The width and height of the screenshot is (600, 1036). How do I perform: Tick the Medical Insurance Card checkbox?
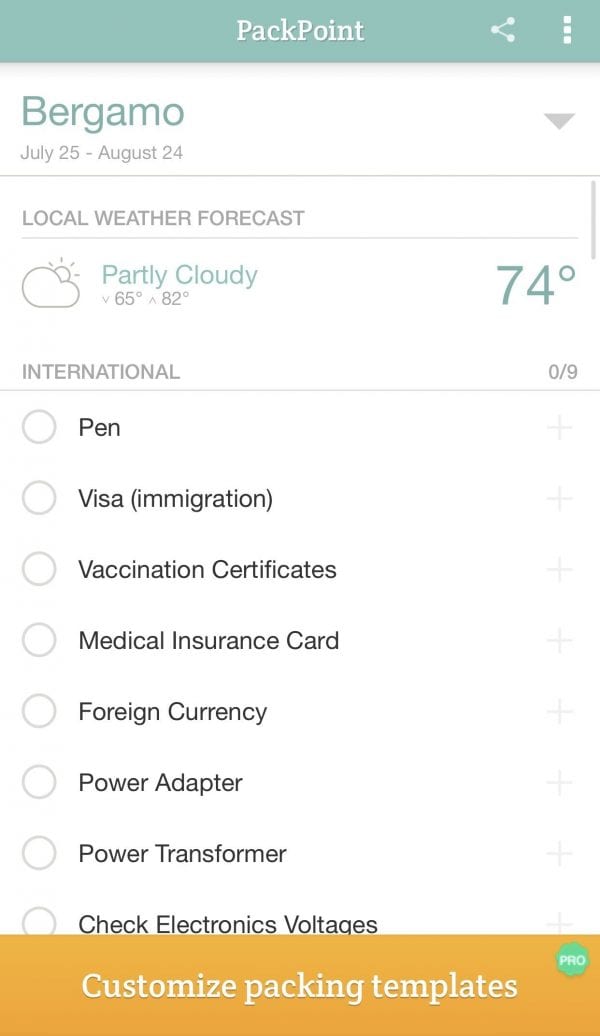tap(39, 640)
